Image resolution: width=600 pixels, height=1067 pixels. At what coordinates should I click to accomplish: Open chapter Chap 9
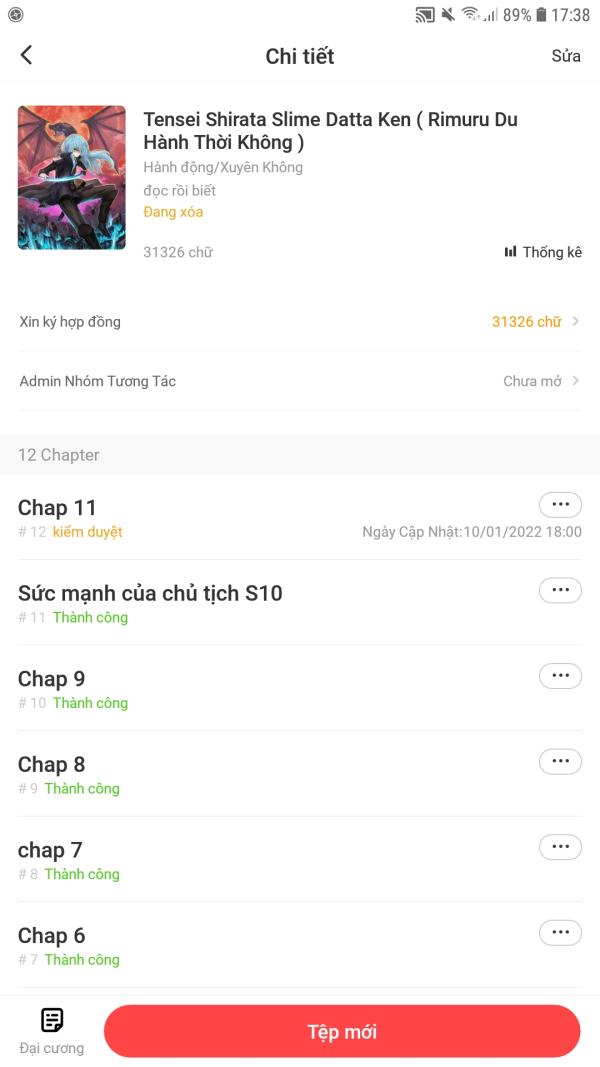(51, 680)
